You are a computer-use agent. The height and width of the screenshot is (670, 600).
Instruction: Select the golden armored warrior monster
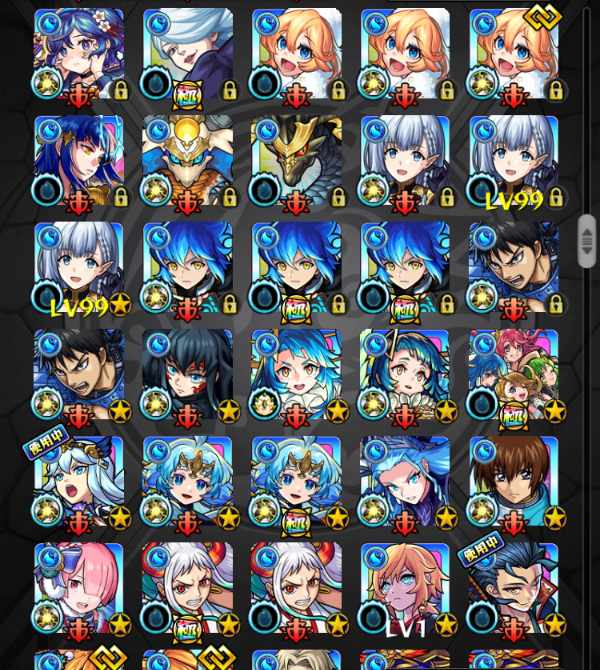click(187, 160)
